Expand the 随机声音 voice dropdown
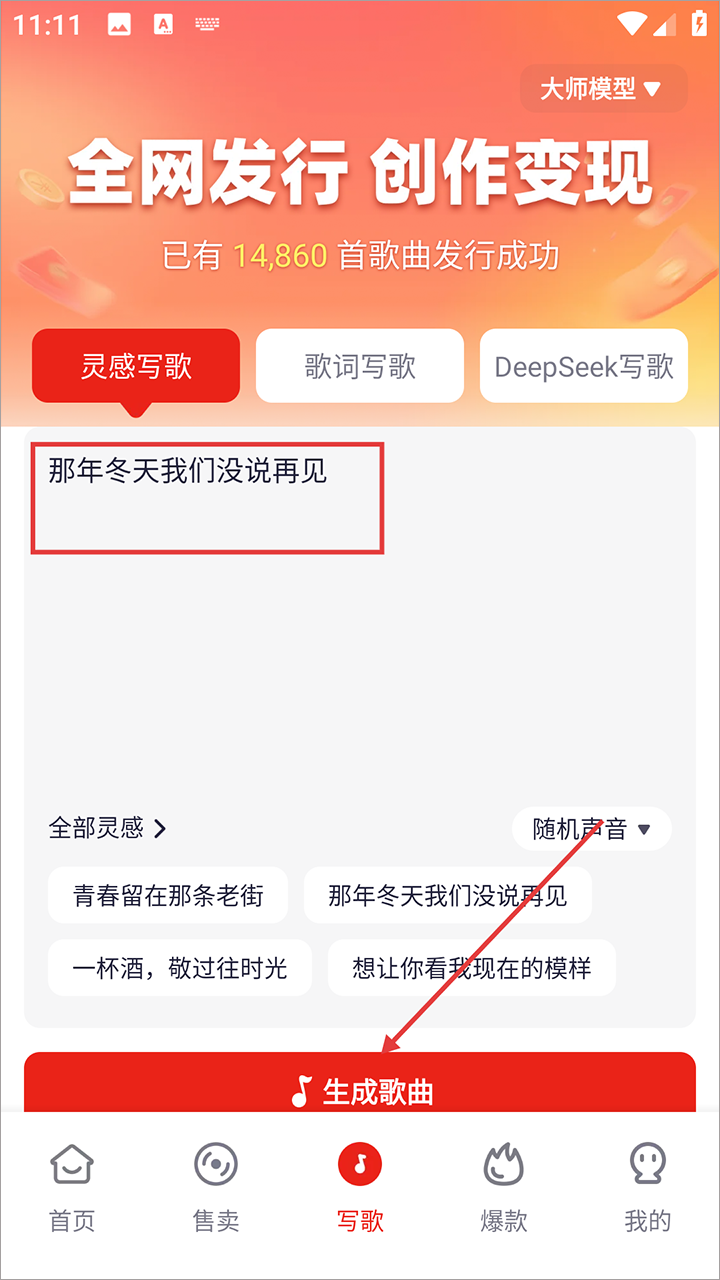Viewport: 720px width, 1280px height. [591, 829]
